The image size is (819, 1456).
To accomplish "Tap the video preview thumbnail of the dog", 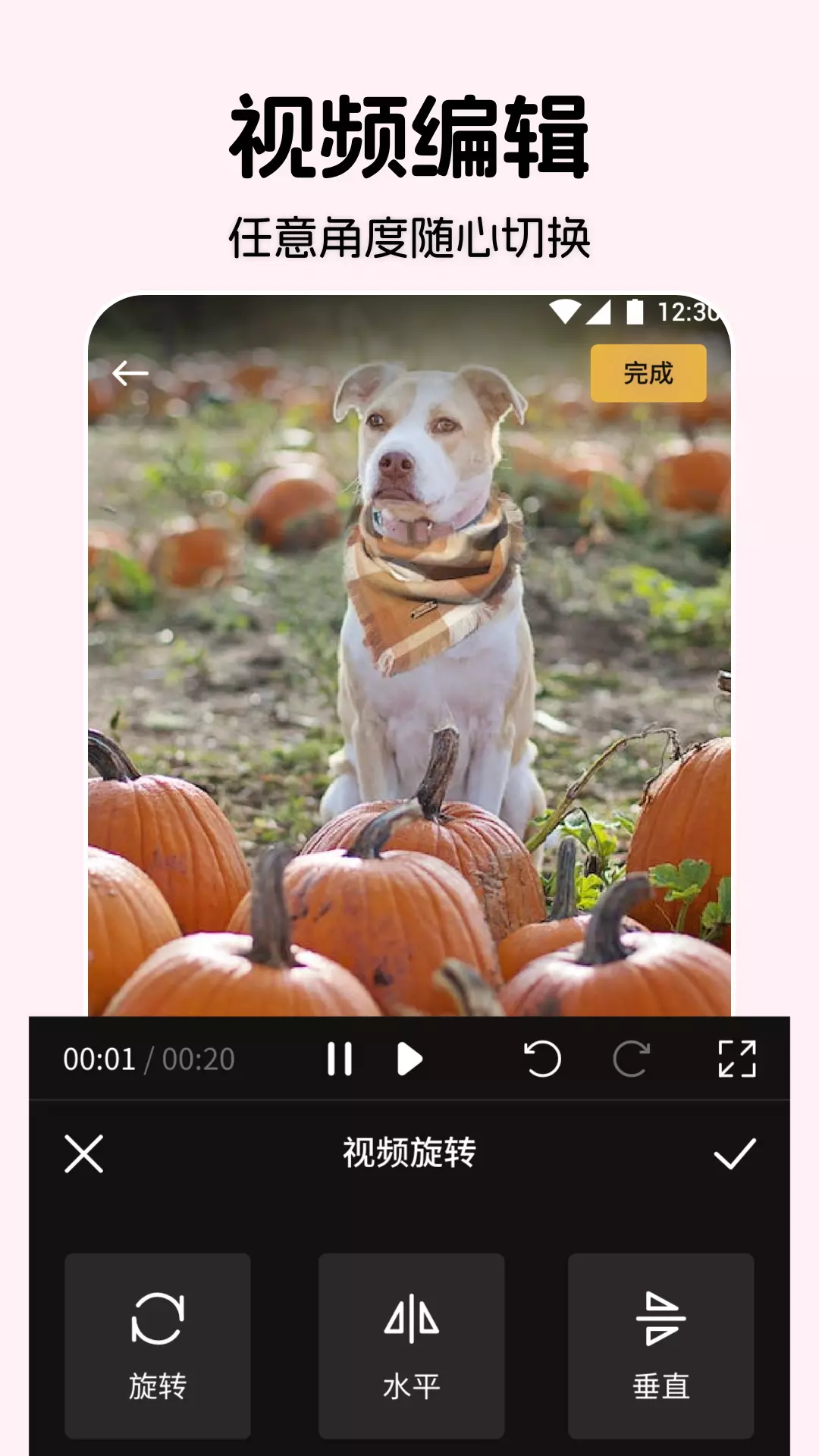I will pos(409,682).
